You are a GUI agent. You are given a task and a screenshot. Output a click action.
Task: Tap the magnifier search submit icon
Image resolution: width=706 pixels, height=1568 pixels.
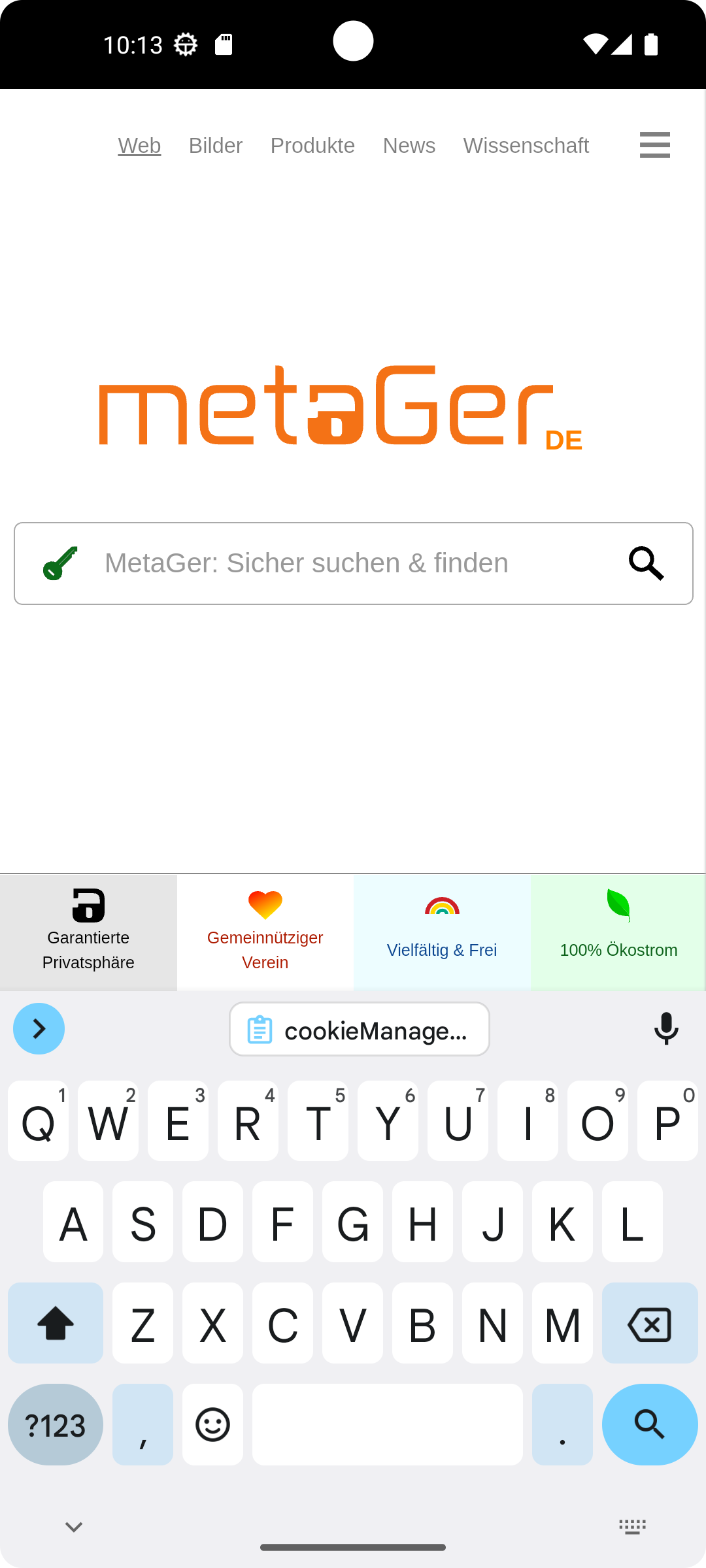click(646, 563)
